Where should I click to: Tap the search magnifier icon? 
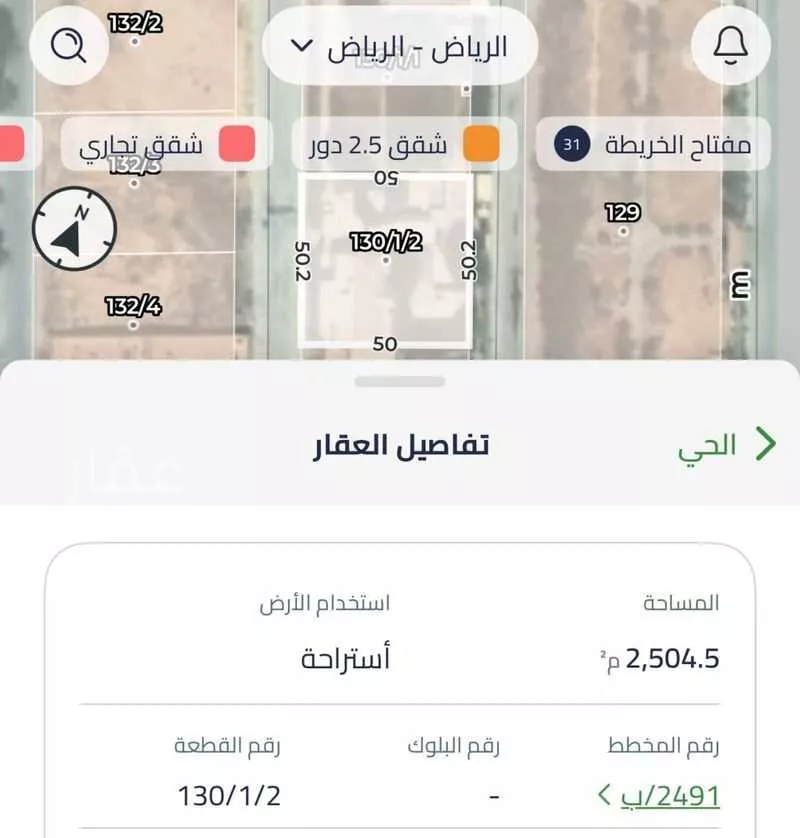pos(66,46)
